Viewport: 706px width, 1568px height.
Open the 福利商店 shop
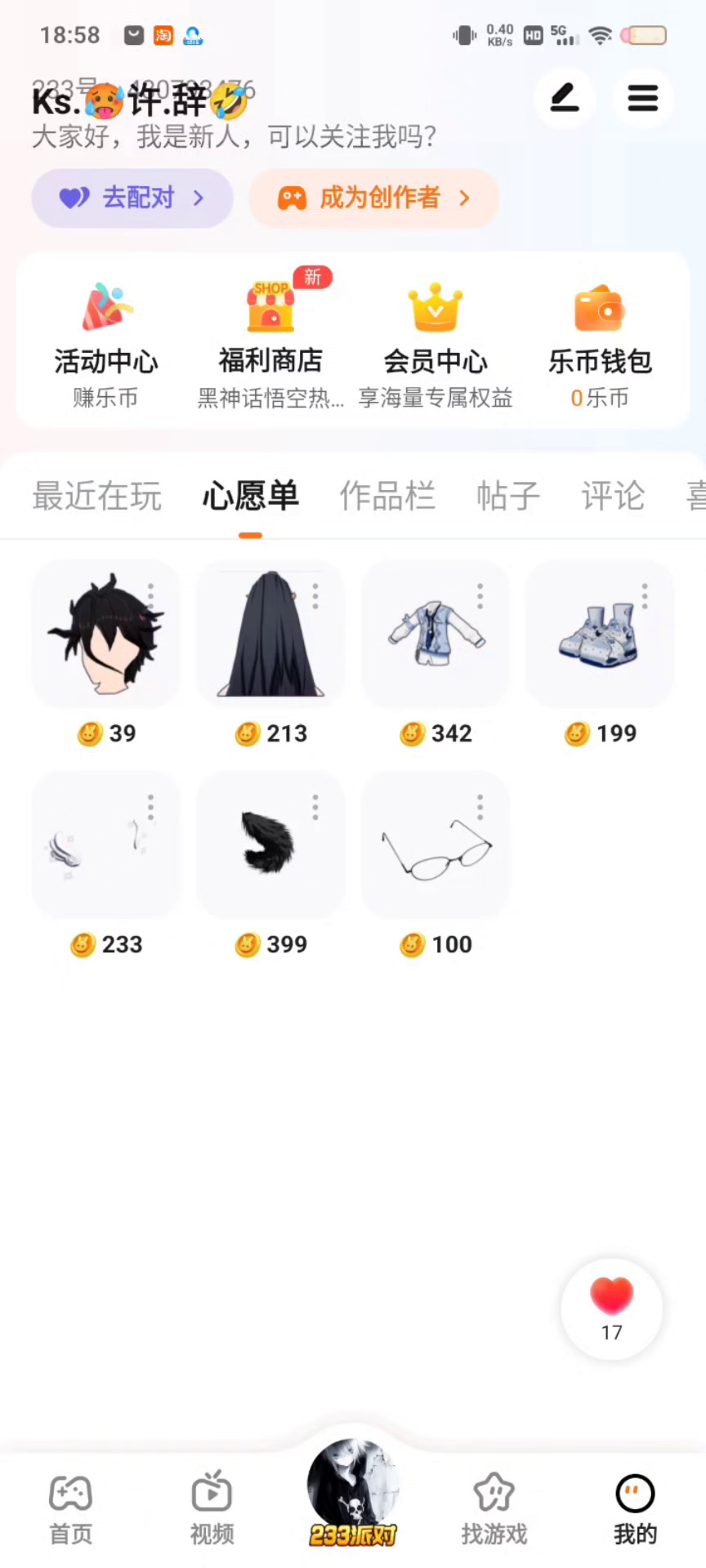[270, 343]
